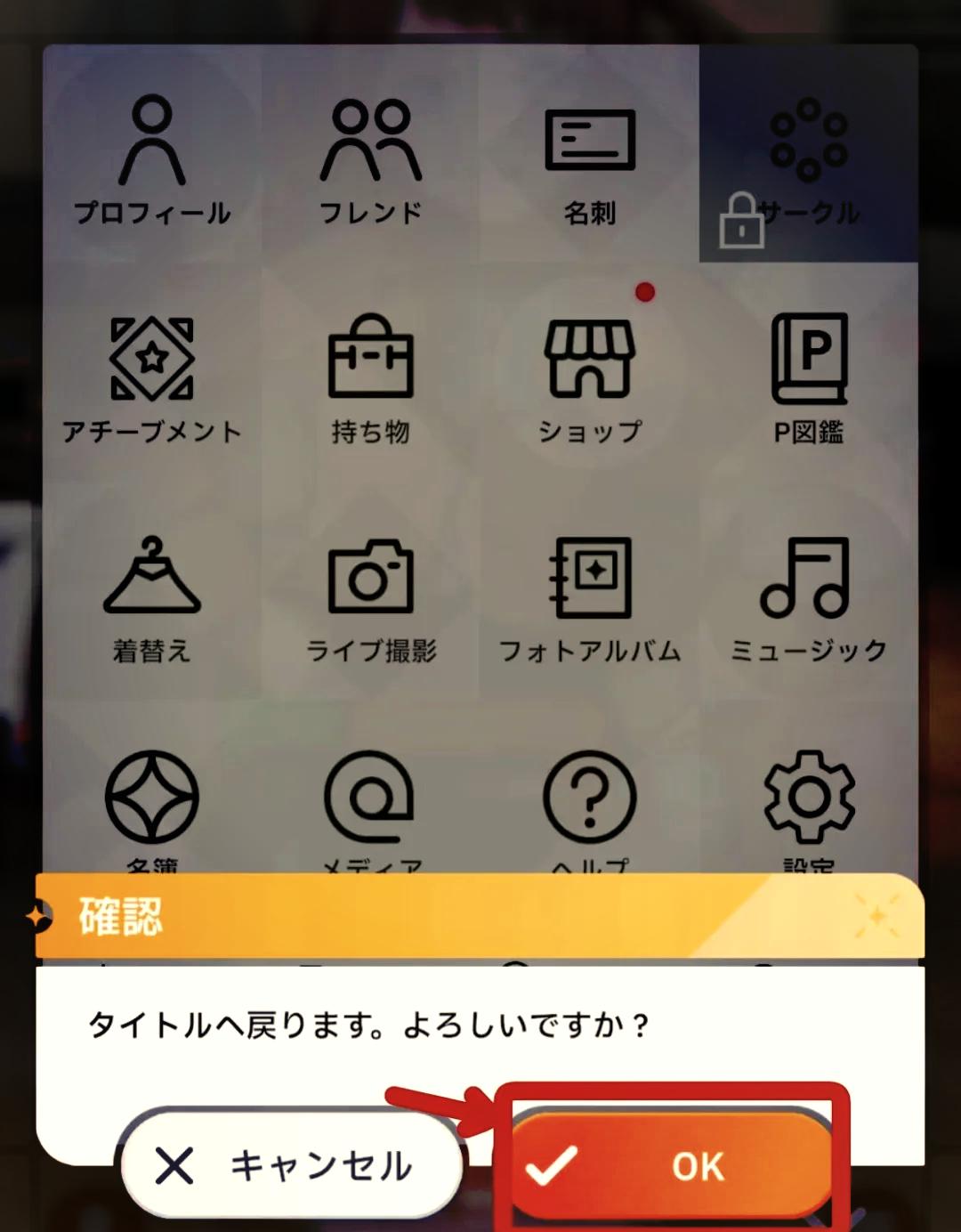
Task: Cancel the return-to-title dialog with キャンセル
Action: [x=291, y=1164]
